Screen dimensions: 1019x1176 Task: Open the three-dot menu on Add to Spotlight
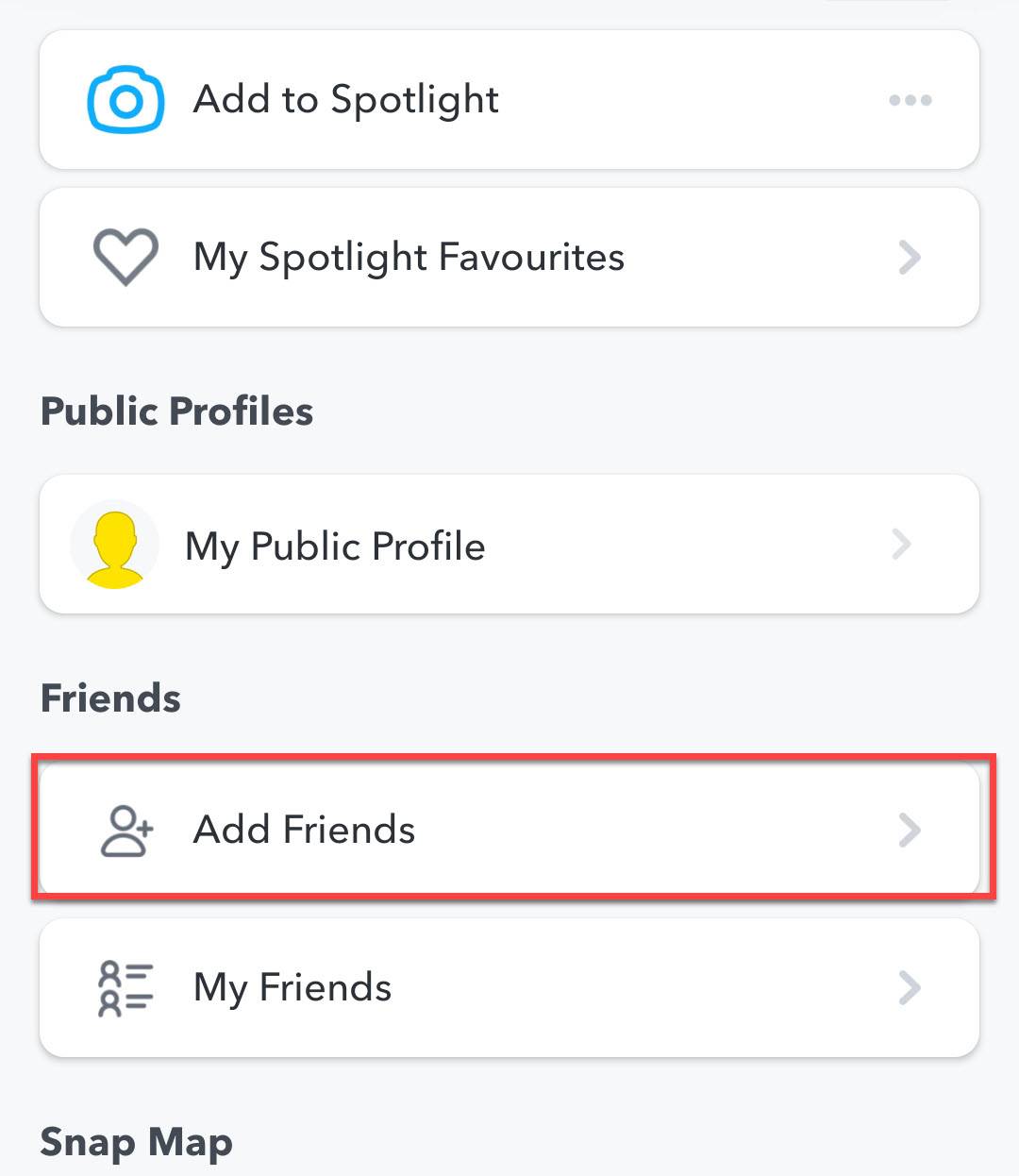909,99
